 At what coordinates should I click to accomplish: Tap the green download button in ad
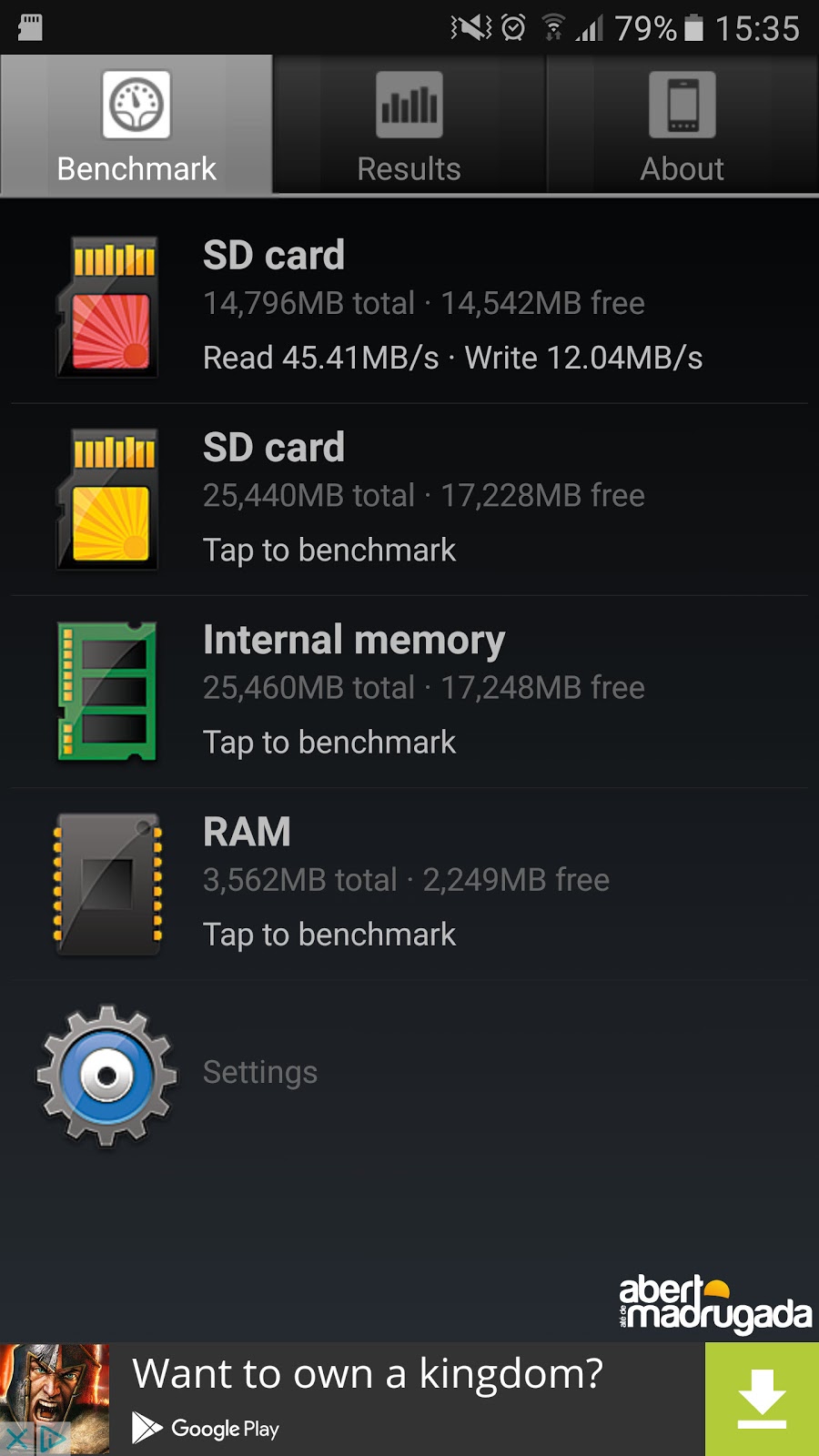click(x=762, y=1399)
